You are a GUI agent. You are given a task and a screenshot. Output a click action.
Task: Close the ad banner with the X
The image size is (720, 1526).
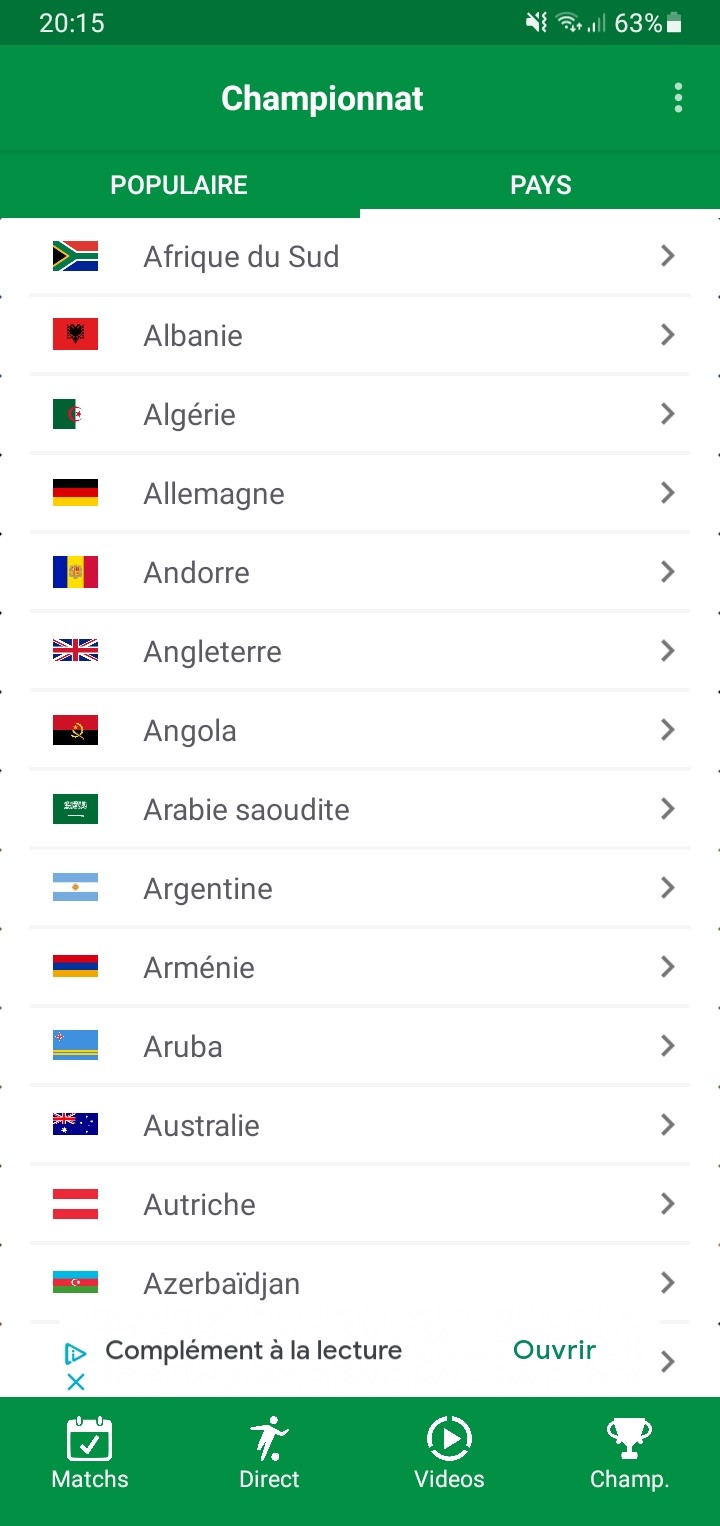[75, 1382]
